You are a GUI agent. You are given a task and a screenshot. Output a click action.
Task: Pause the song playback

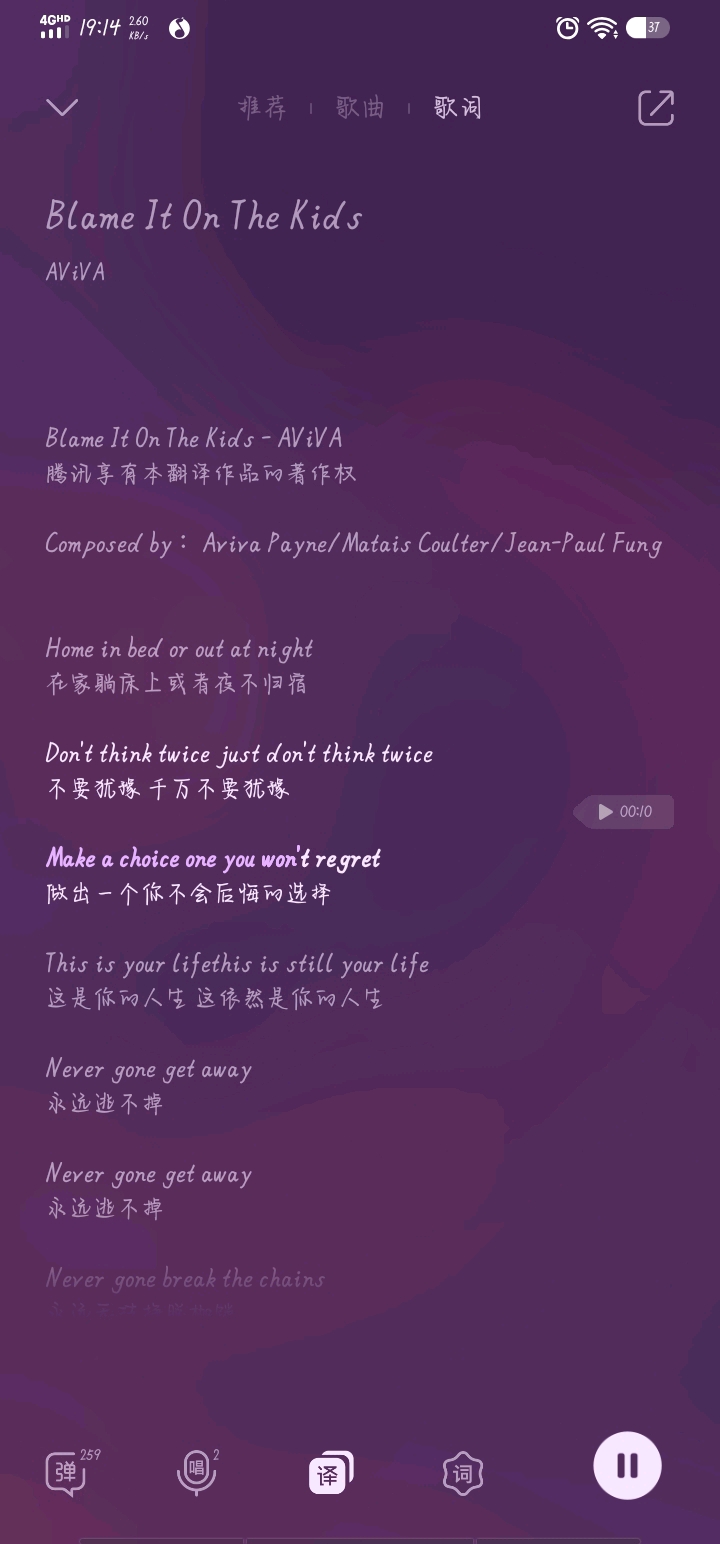pyautogui.click(x=627, y=1466)
